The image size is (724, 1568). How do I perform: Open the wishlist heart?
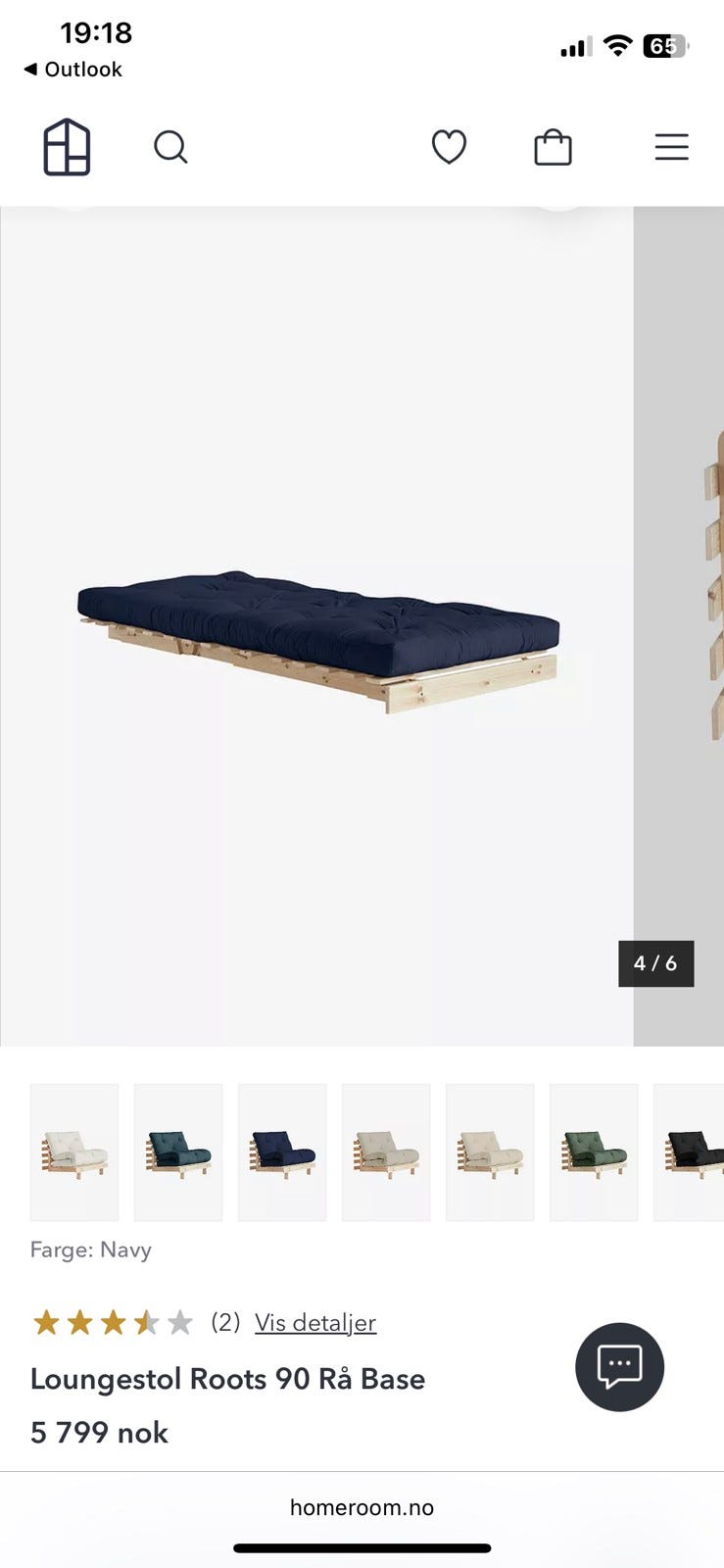pyautogui.click(x=449, y=147)
